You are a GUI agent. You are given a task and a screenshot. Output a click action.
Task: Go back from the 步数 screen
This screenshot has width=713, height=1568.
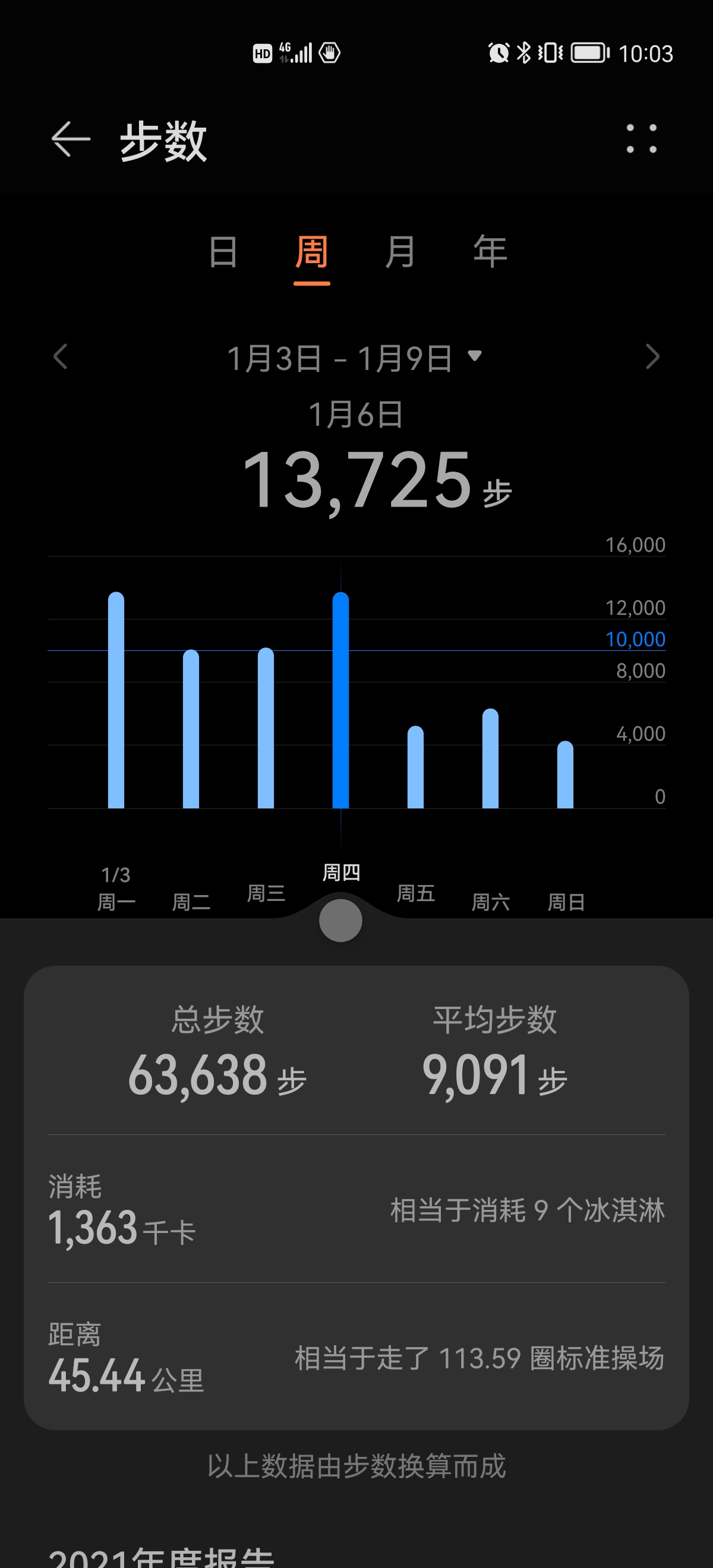coord(70,140)
